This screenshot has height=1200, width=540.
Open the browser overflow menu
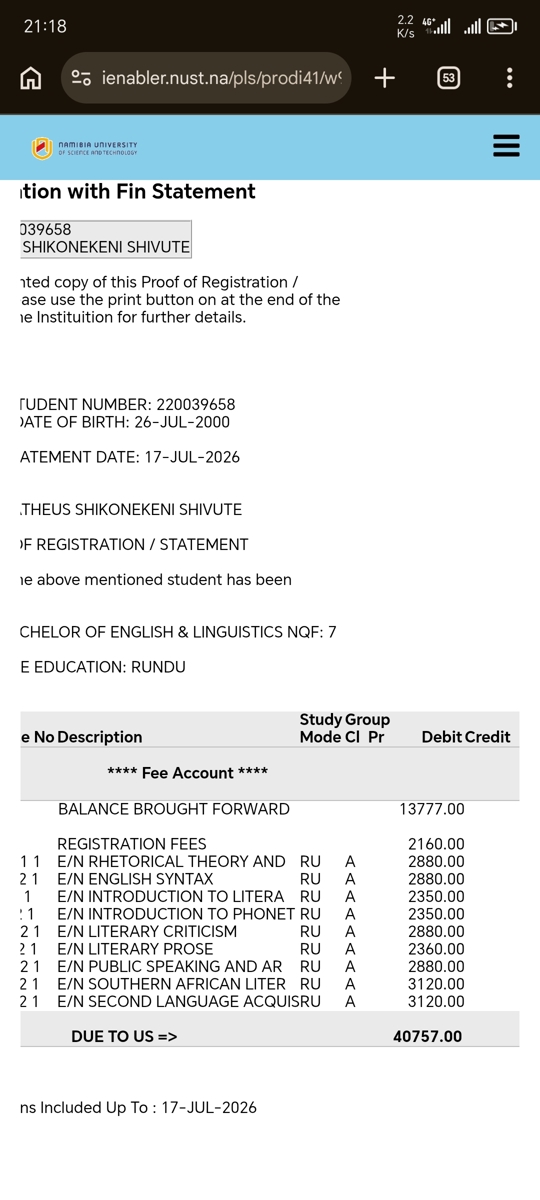point(510,78)
